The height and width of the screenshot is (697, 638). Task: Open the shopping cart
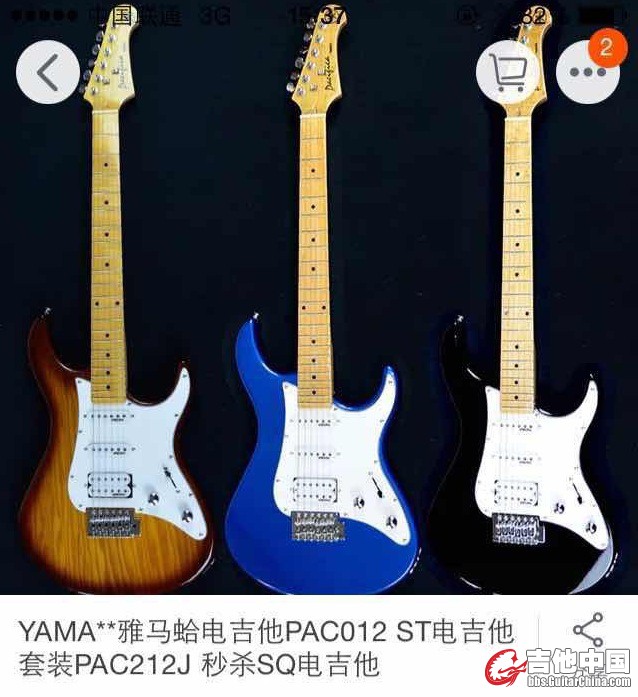508,71
